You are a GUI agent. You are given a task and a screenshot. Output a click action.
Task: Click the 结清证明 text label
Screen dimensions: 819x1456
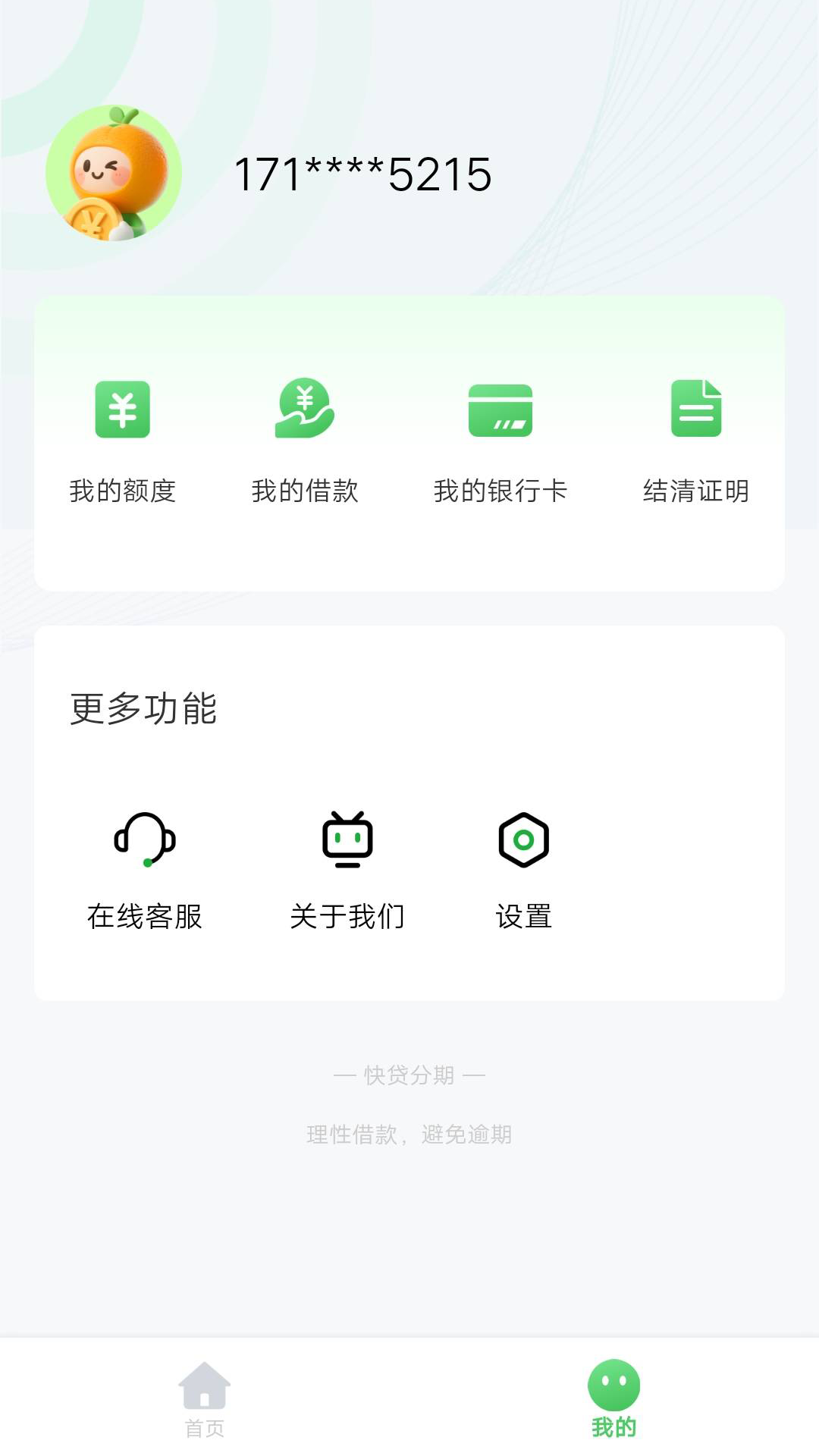point(695,491)
